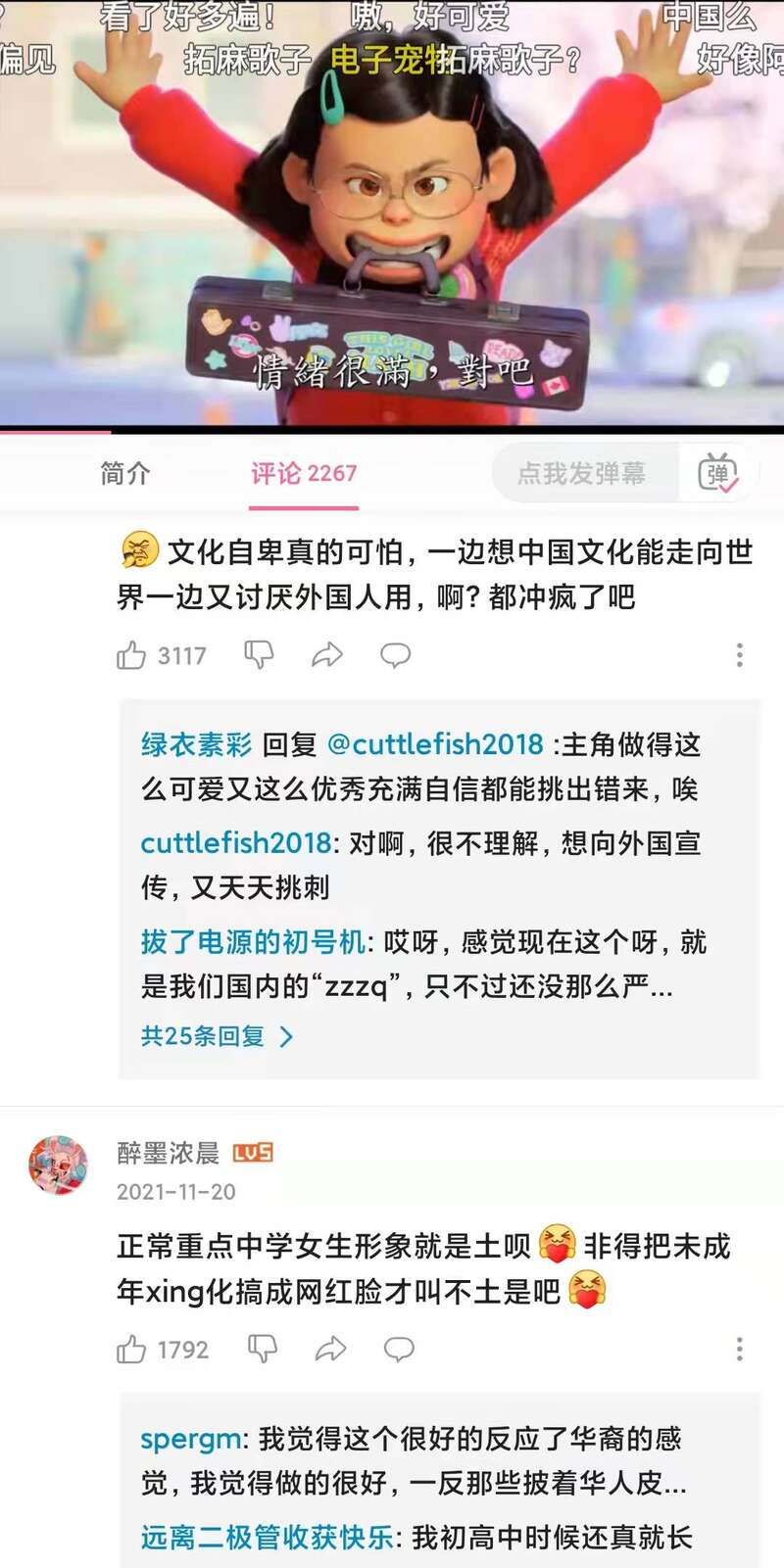Open overflow menu on 醉墨浓晨's comment
This screenshot has height=1568, width=784.
pyautogui.click(x=739, y=1350)
